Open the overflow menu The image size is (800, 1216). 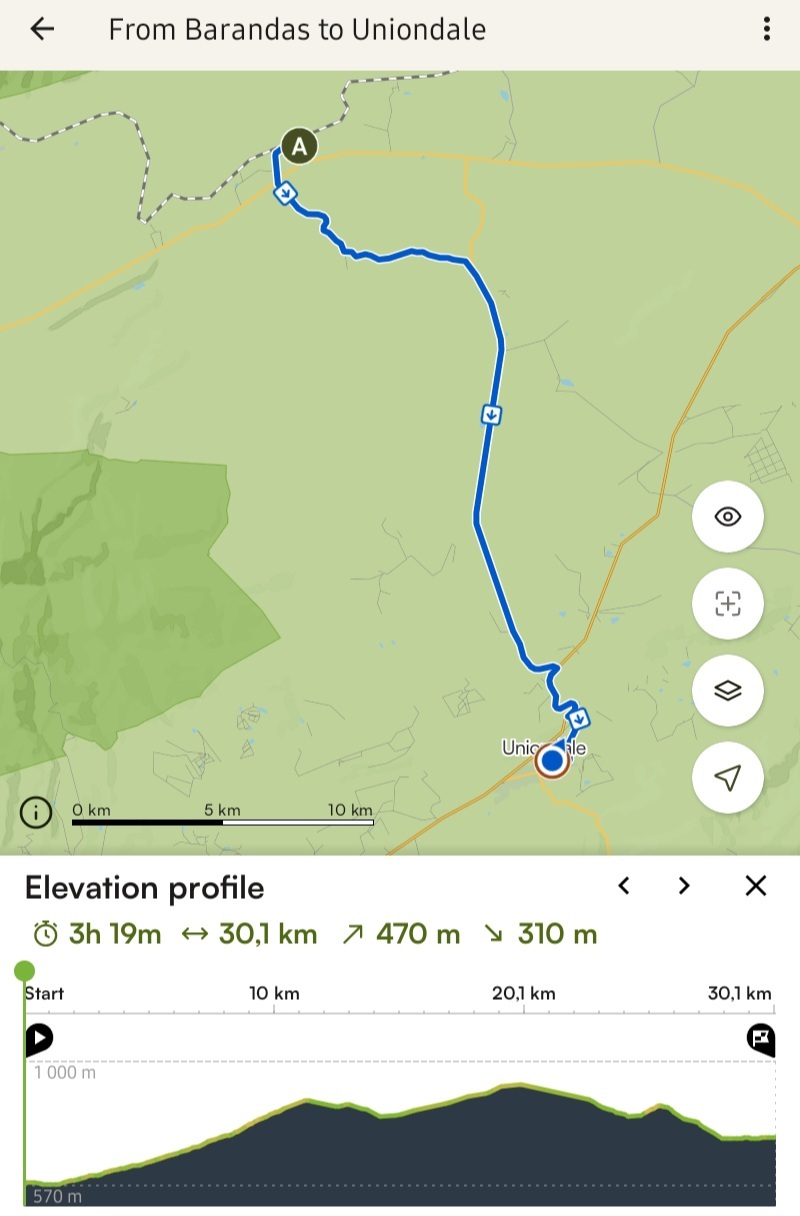(766, 29)
